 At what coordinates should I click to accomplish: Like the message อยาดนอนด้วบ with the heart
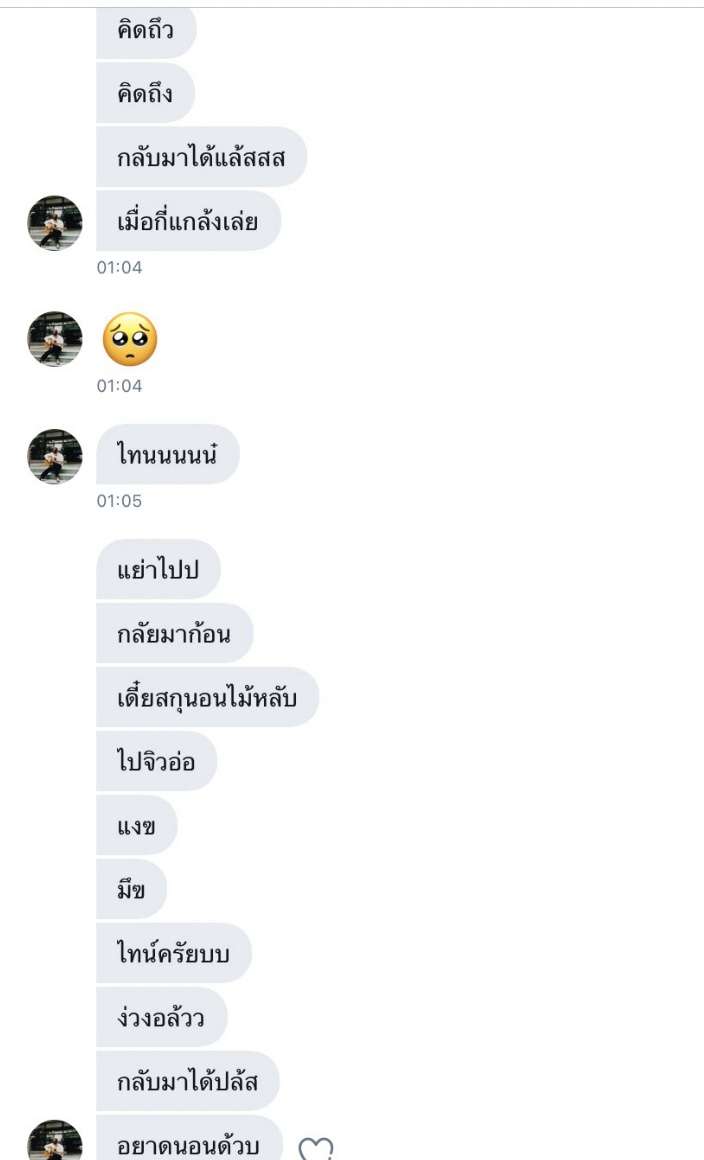(x=316, y=1149)
